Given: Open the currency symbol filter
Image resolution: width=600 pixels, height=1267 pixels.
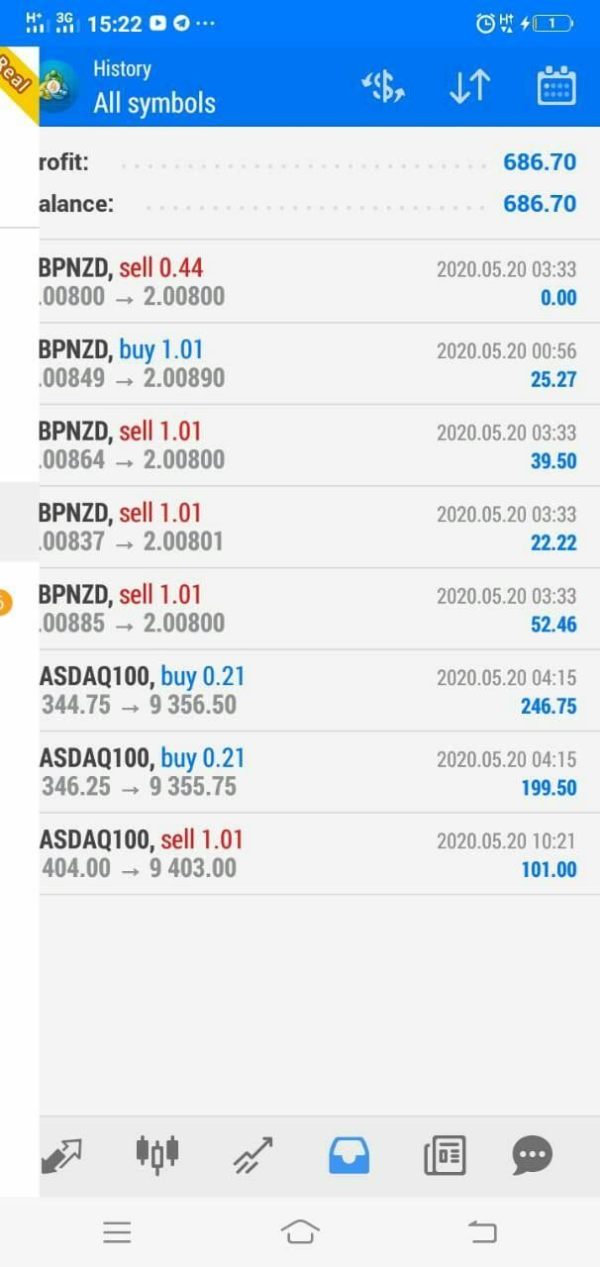Looking at the screenshot, I should pos(383,87).
